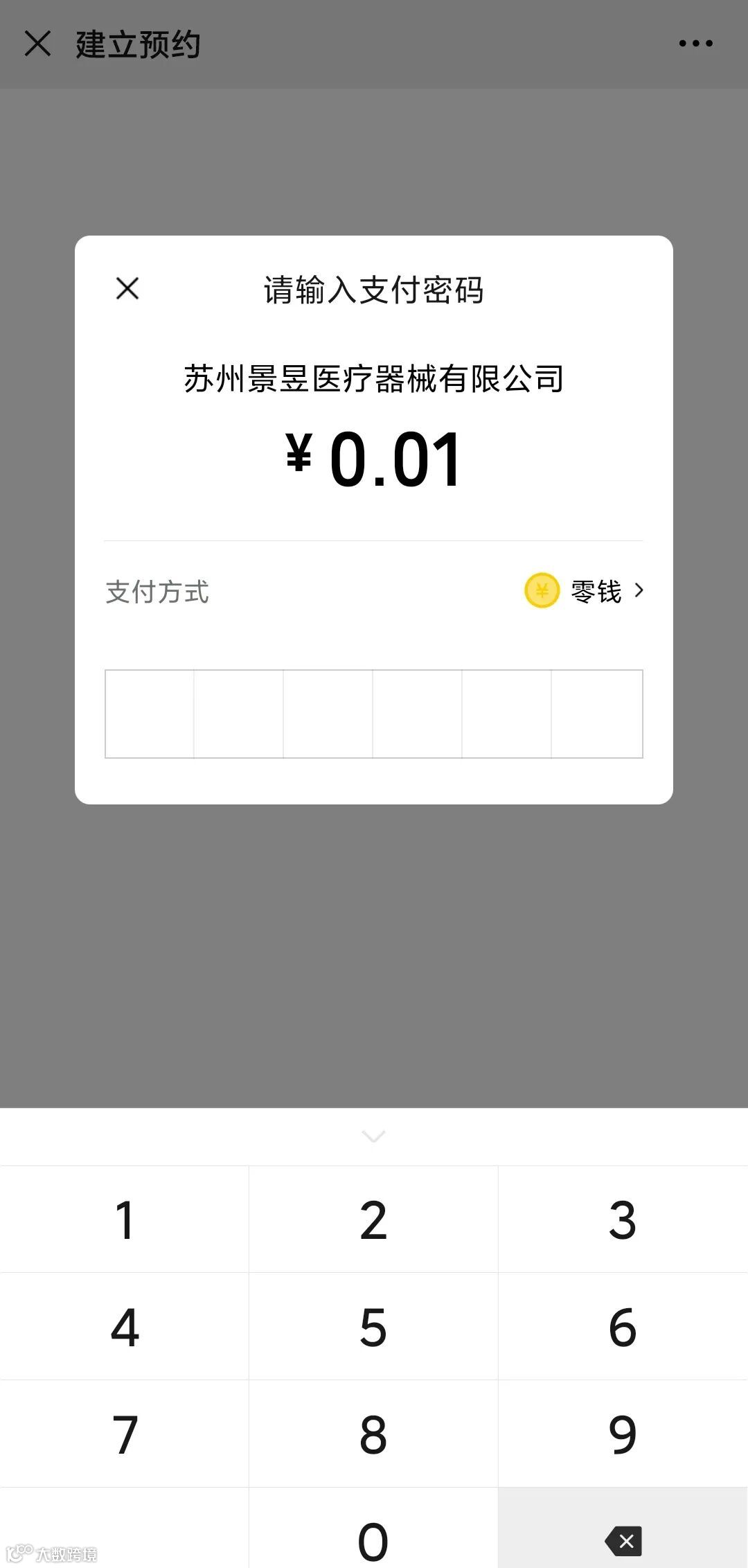Tap keypad number 4
748x1568 pixels.
[125, 1328]
